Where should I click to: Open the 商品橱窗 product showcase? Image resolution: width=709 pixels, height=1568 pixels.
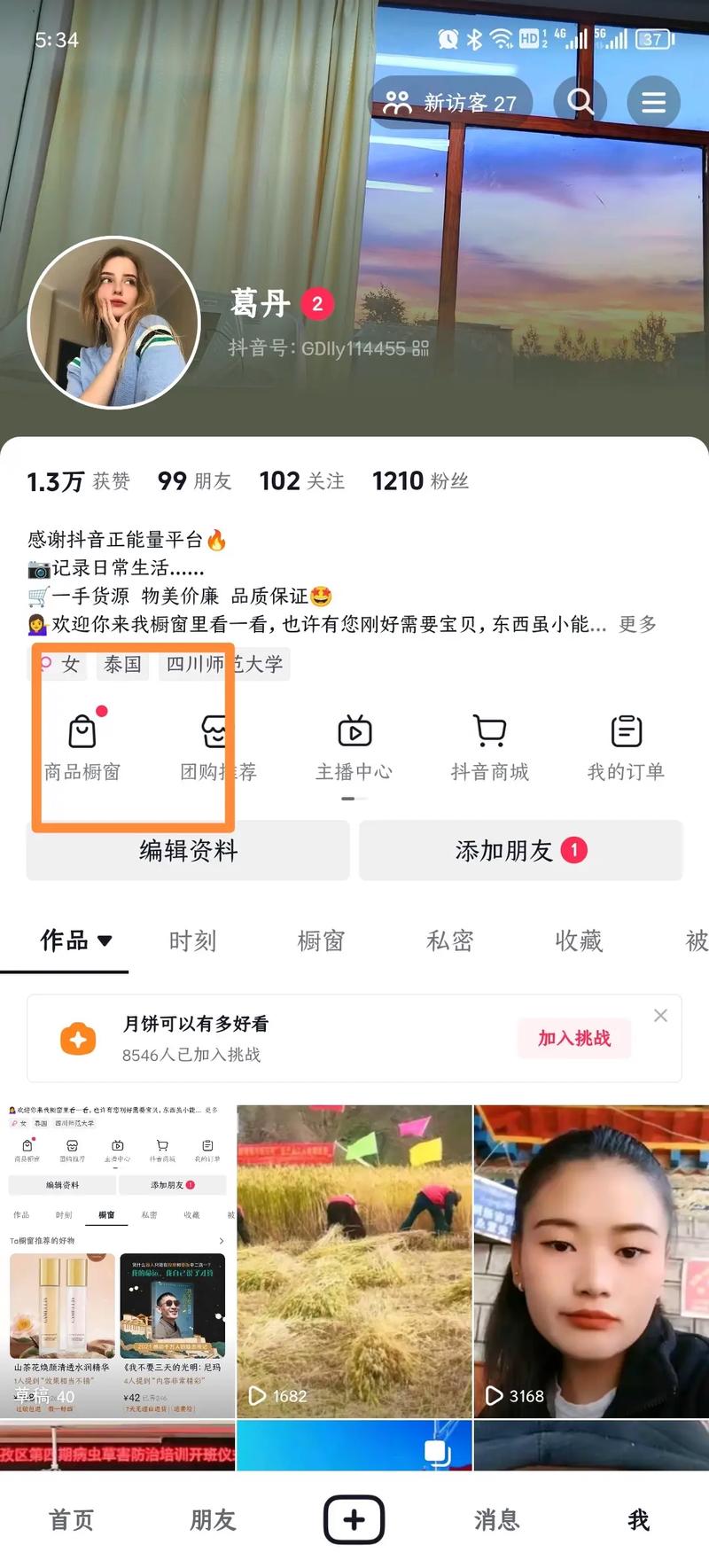click(82, 745)
